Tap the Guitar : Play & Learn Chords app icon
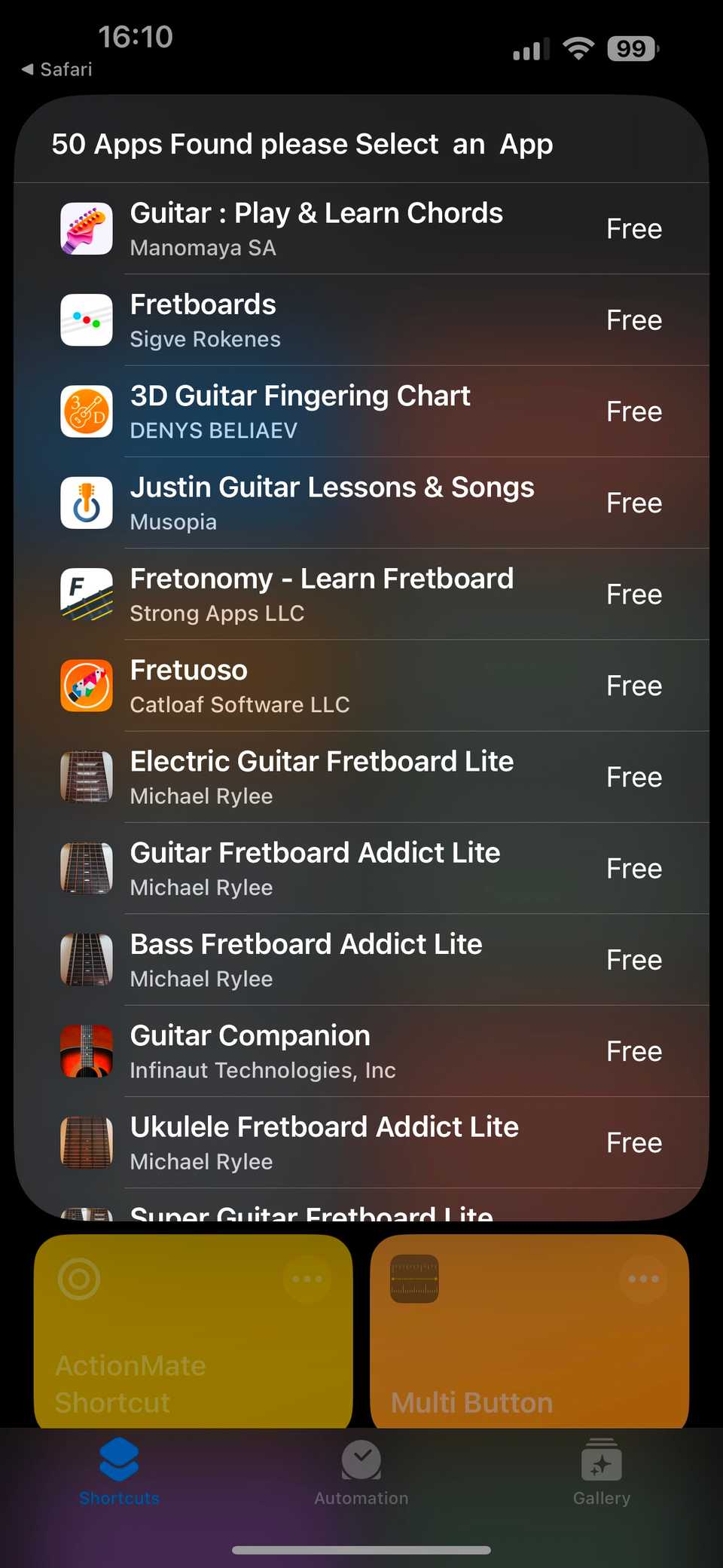This screenshot has height=1568, width=723. 86,228
